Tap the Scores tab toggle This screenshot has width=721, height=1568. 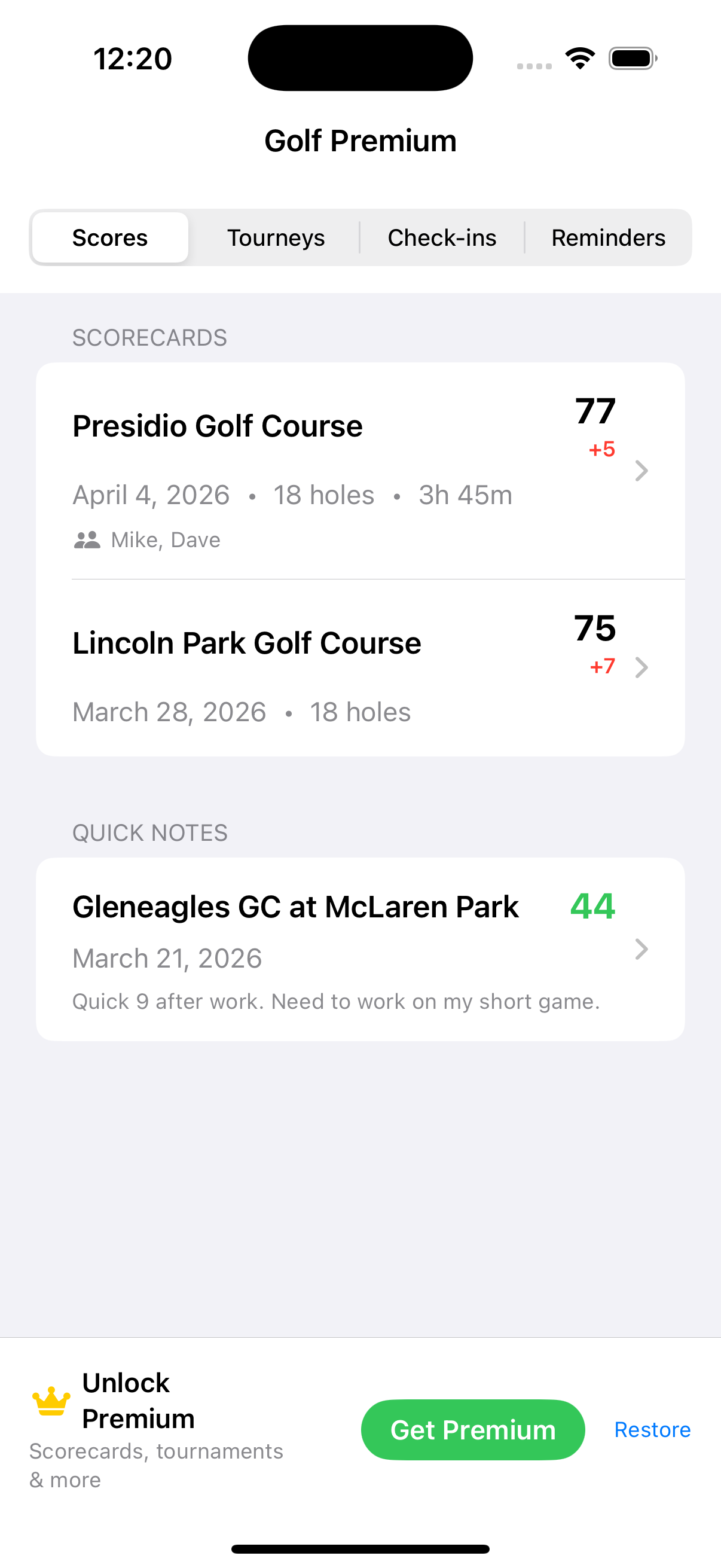point(109,237)
